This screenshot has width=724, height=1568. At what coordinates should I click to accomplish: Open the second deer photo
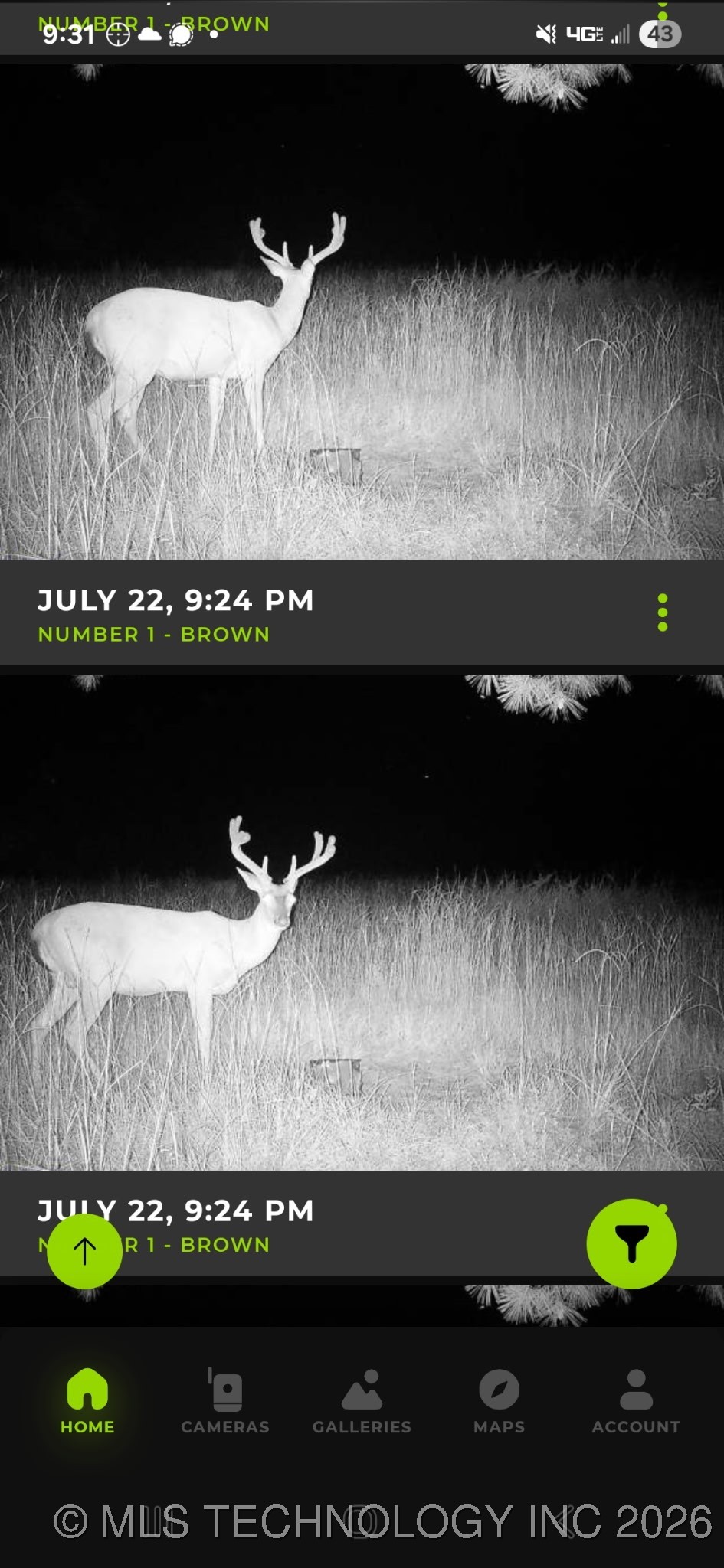tap(362, 923)
